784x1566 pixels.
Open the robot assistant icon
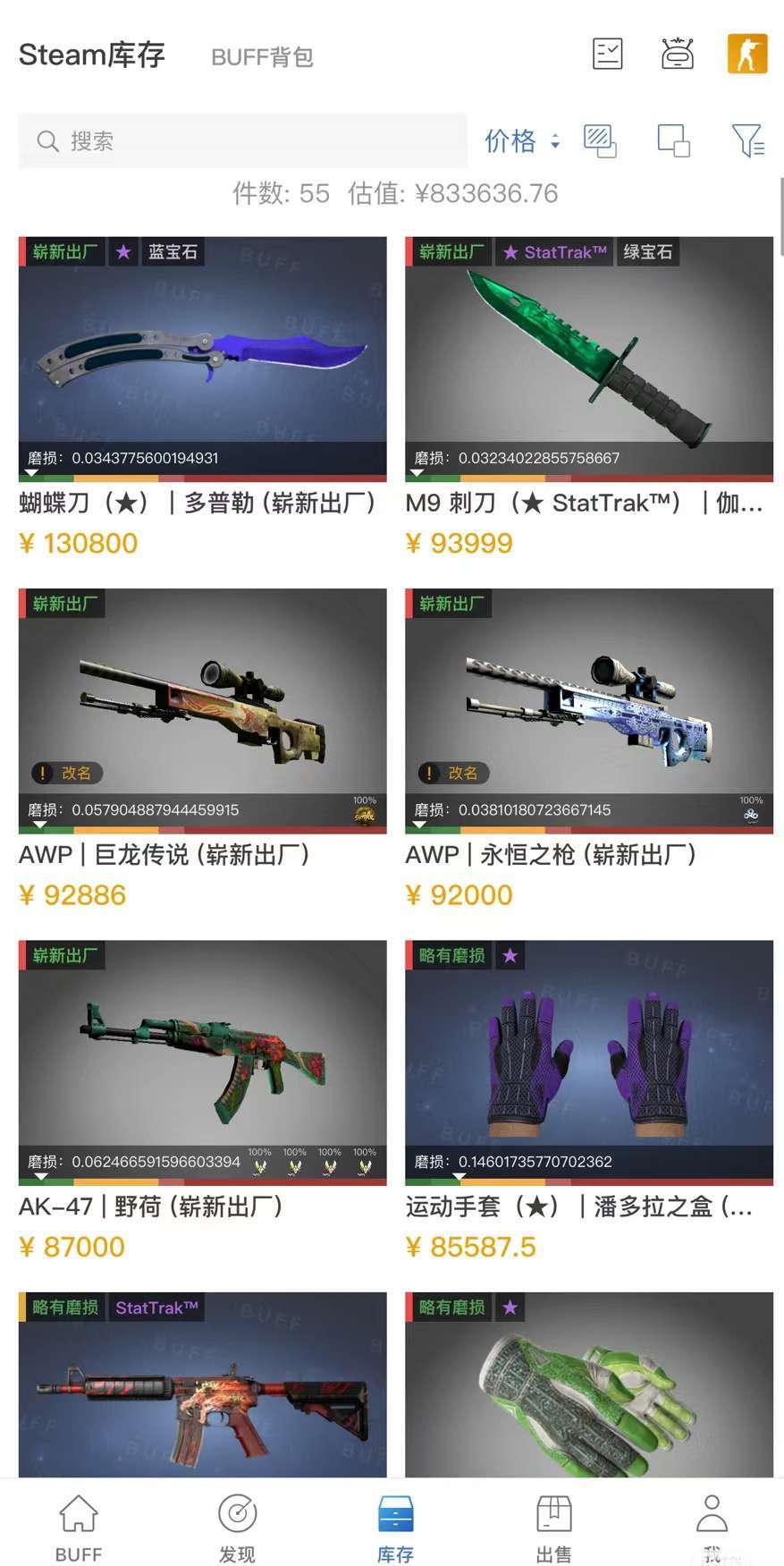click(x=677, y=54)
